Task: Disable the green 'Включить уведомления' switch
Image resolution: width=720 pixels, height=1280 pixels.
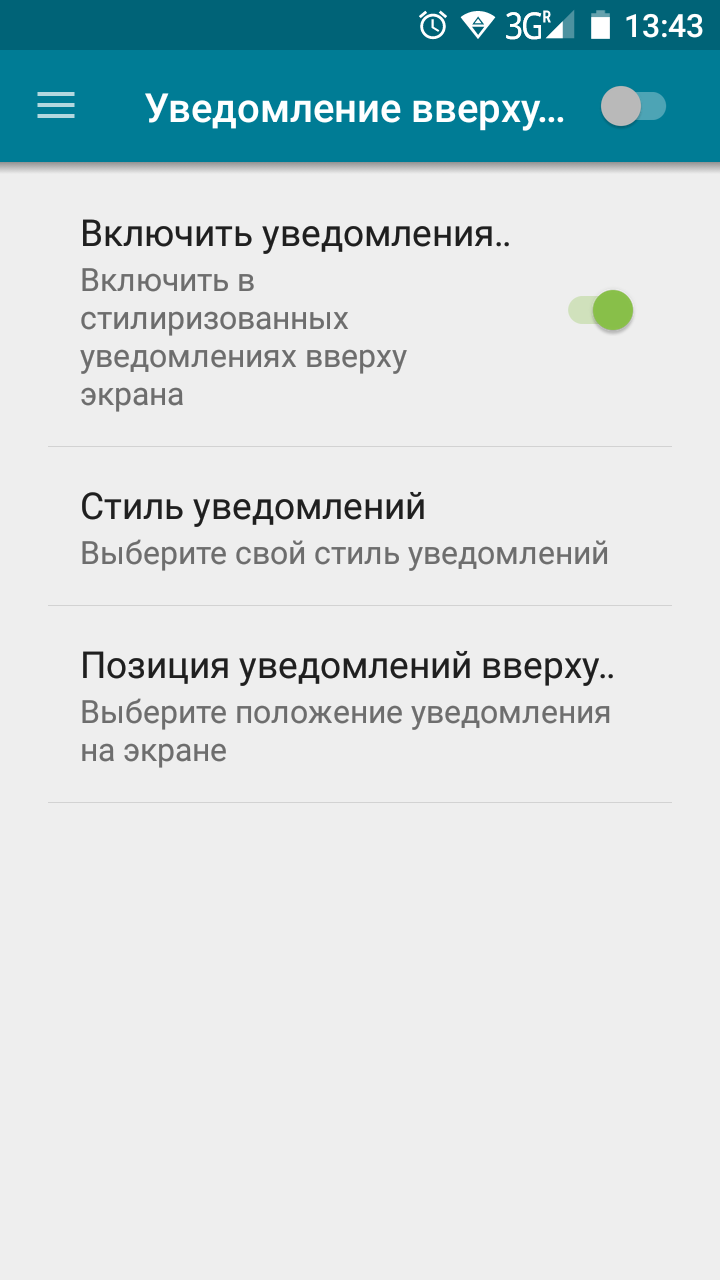Action: click(601, 310)
